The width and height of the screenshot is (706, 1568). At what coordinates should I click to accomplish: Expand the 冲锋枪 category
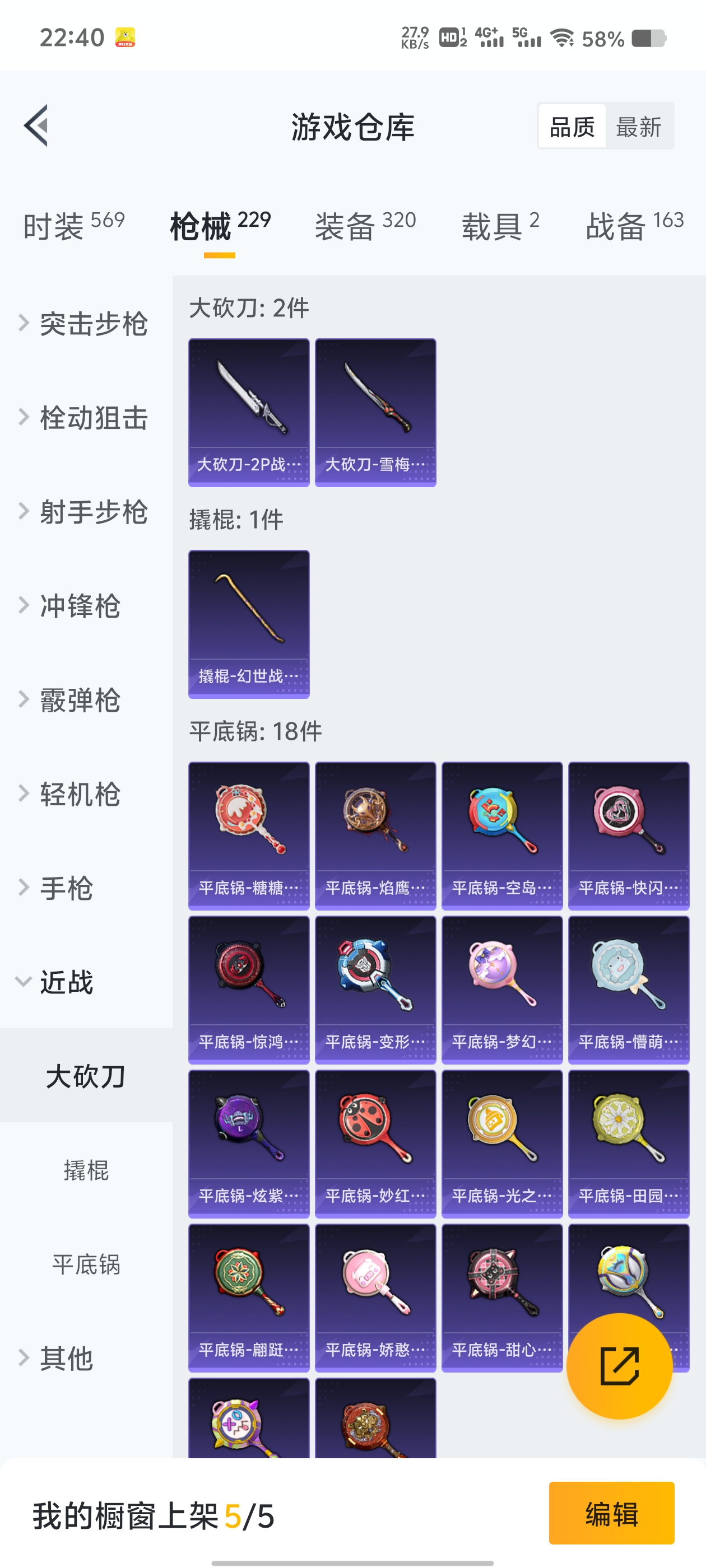point(79,606)
